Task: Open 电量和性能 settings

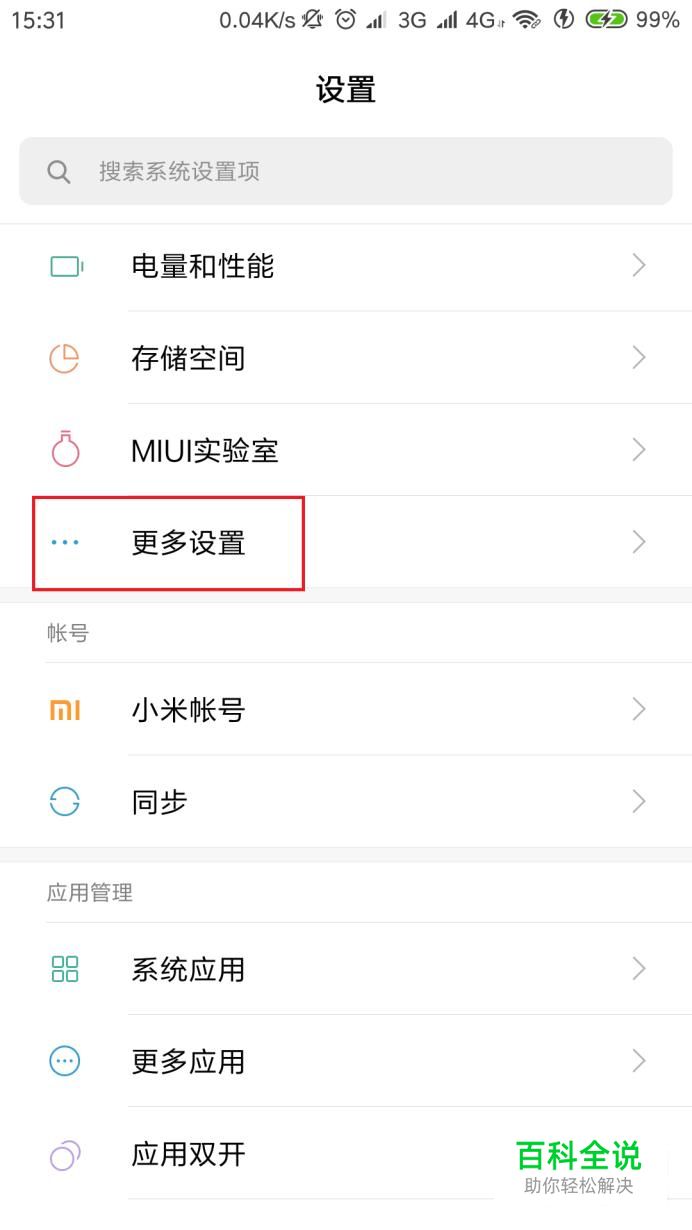Action: tap(346, 266)
